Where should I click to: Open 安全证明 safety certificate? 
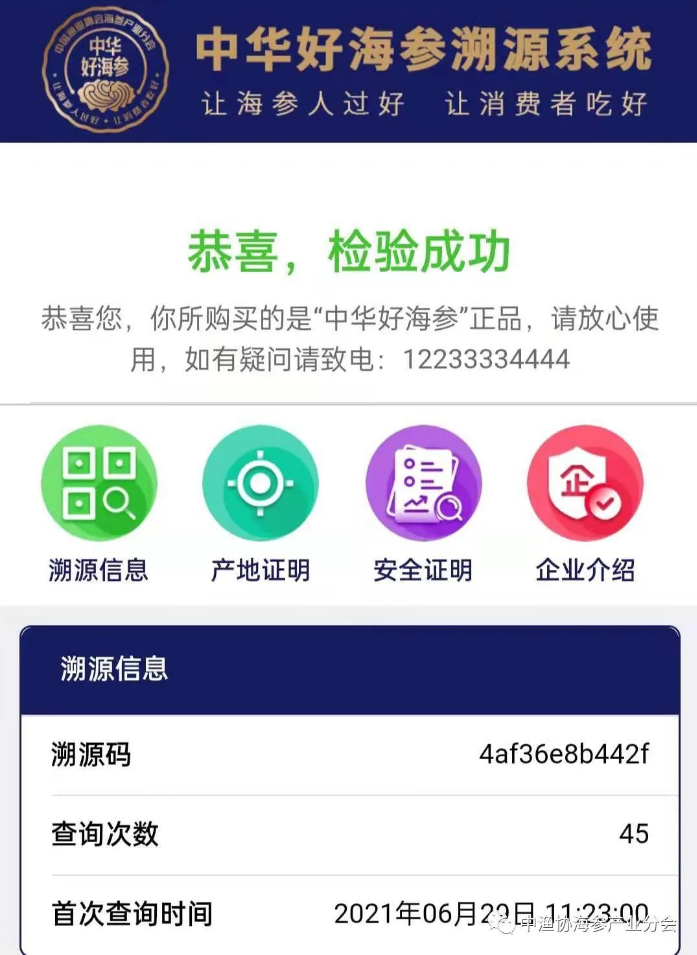pos(423,484)
